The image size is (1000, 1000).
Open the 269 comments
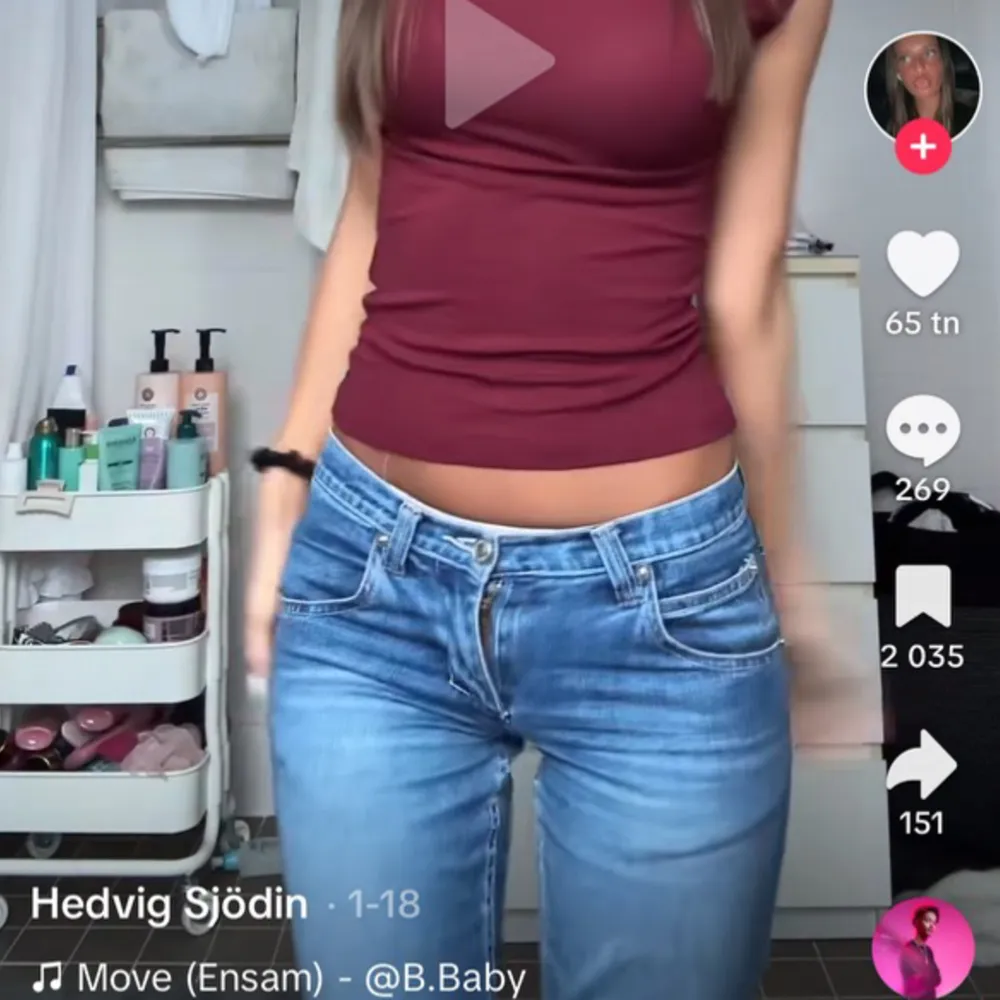[922, 430]
